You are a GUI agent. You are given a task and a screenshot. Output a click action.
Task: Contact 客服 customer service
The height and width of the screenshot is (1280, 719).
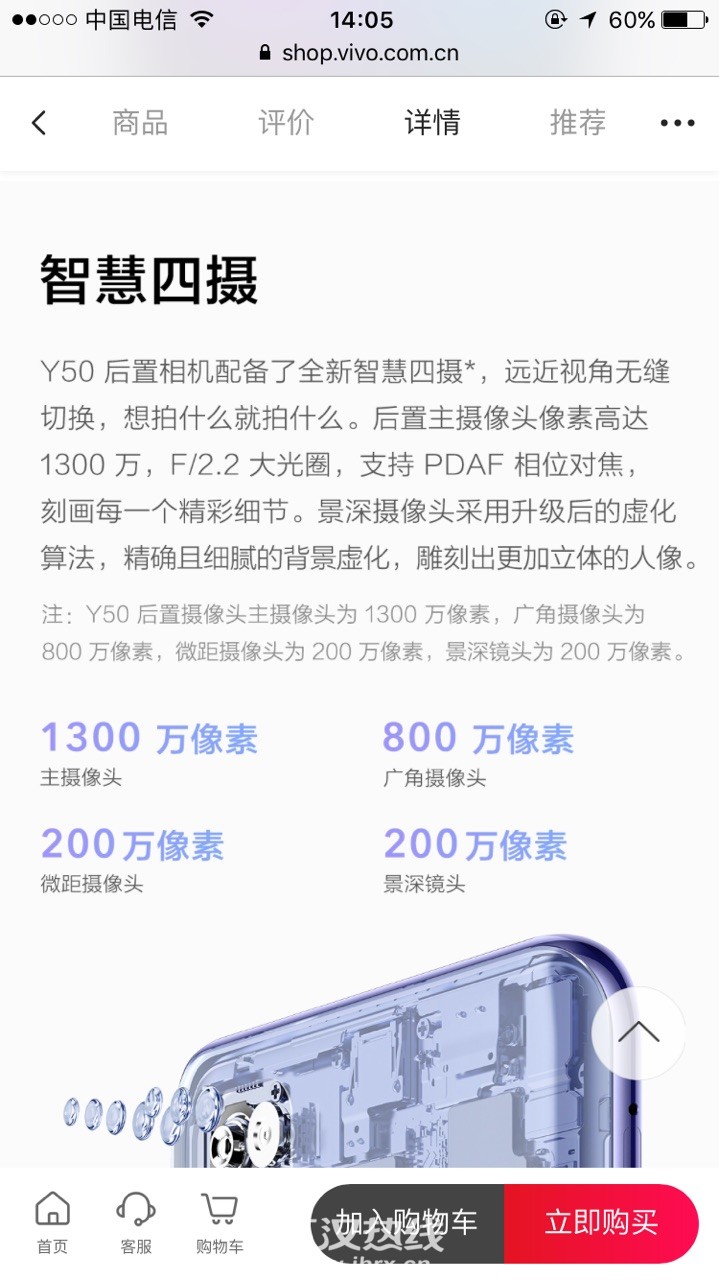[x=136, y=1223]
